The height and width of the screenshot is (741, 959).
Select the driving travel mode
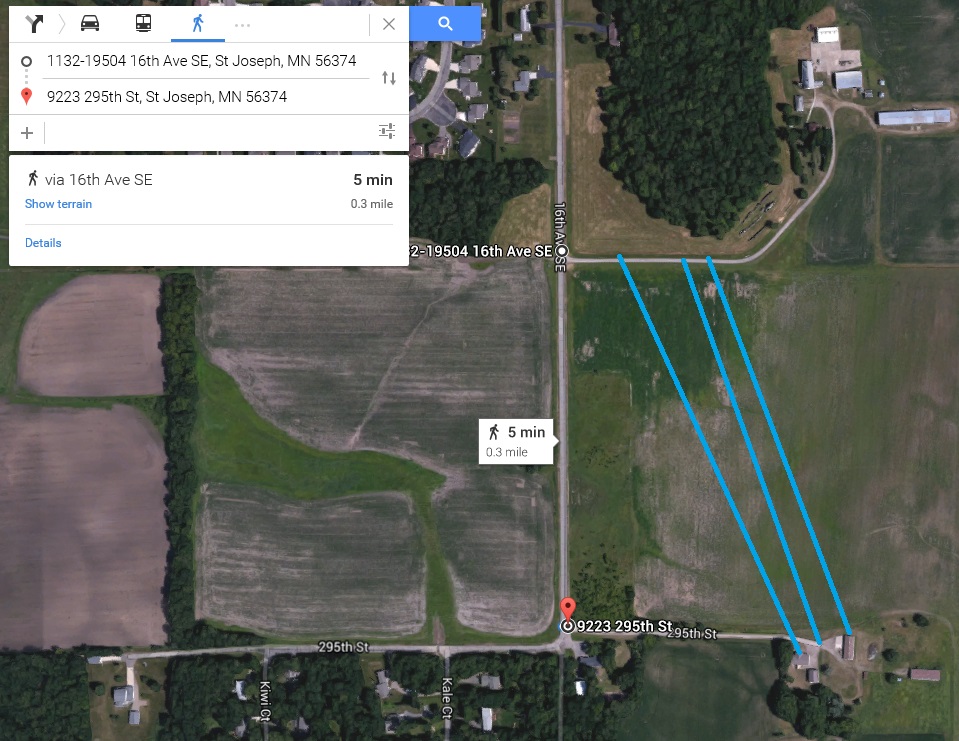pos(90,23)
